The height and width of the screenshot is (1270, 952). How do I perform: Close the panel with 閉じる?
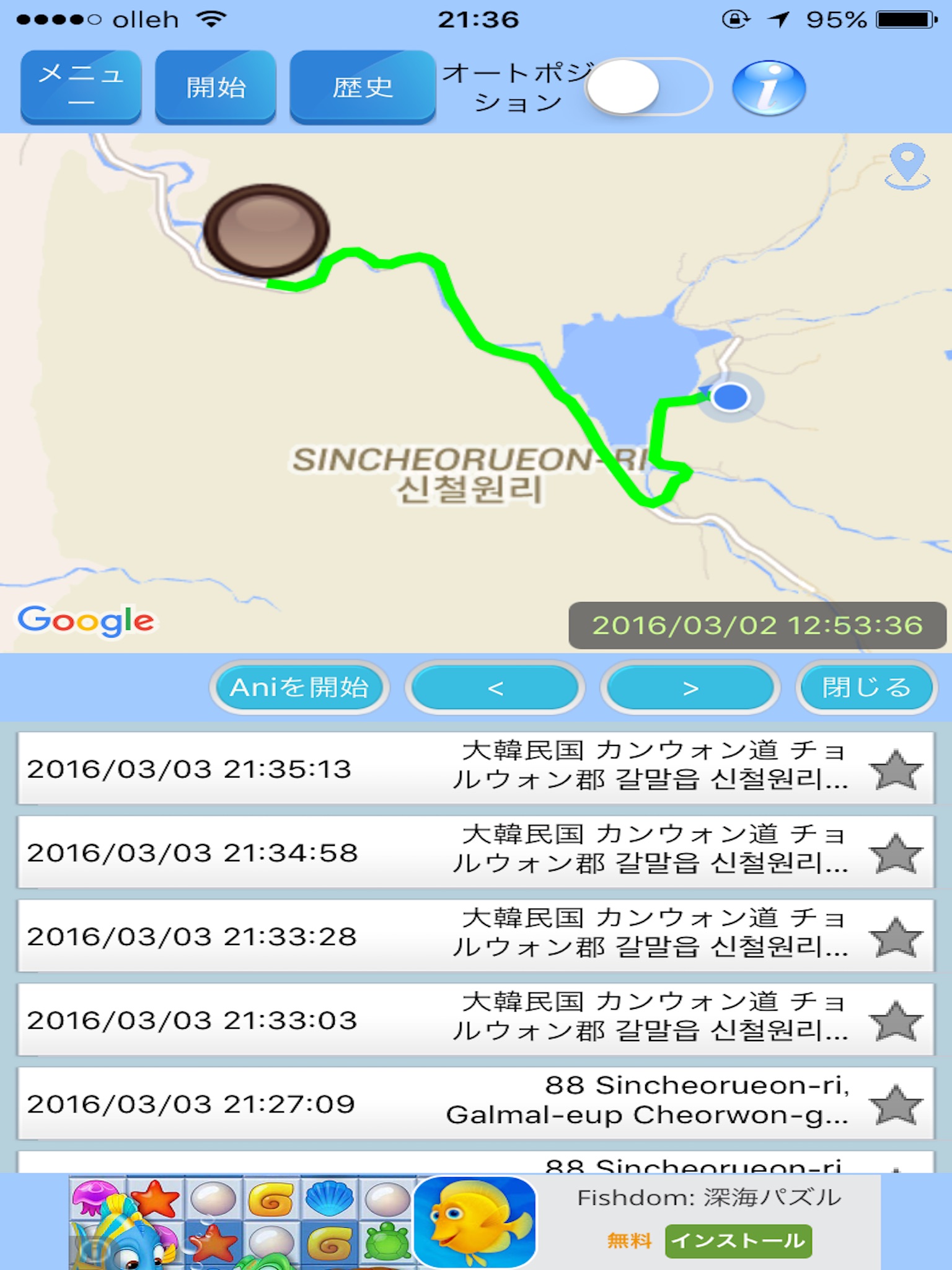(x=866, y=688)
